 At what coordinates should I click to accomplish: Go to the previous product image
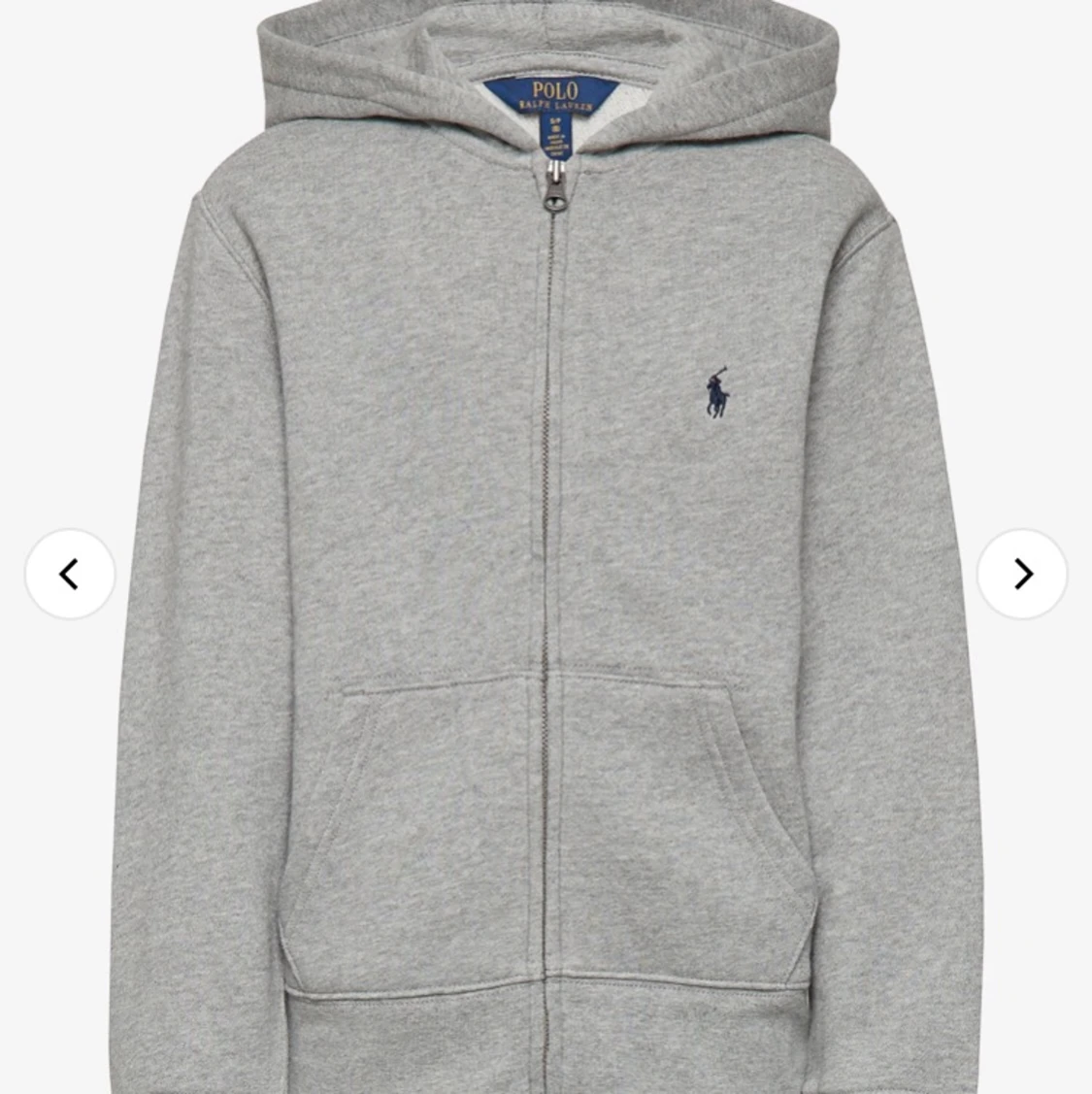tap(70, 575)
